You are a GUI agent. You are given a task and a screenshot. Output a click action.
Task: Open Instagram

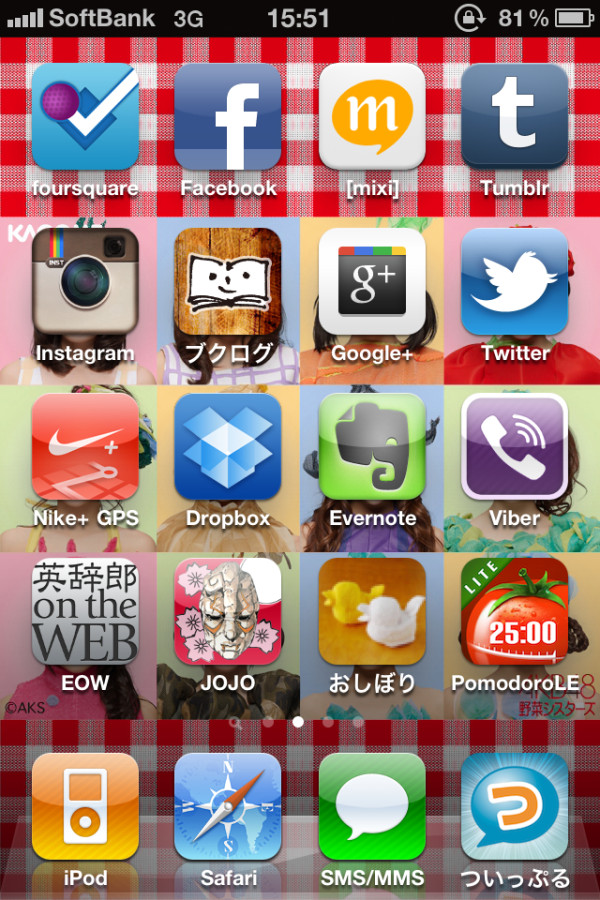pos(85,282)
